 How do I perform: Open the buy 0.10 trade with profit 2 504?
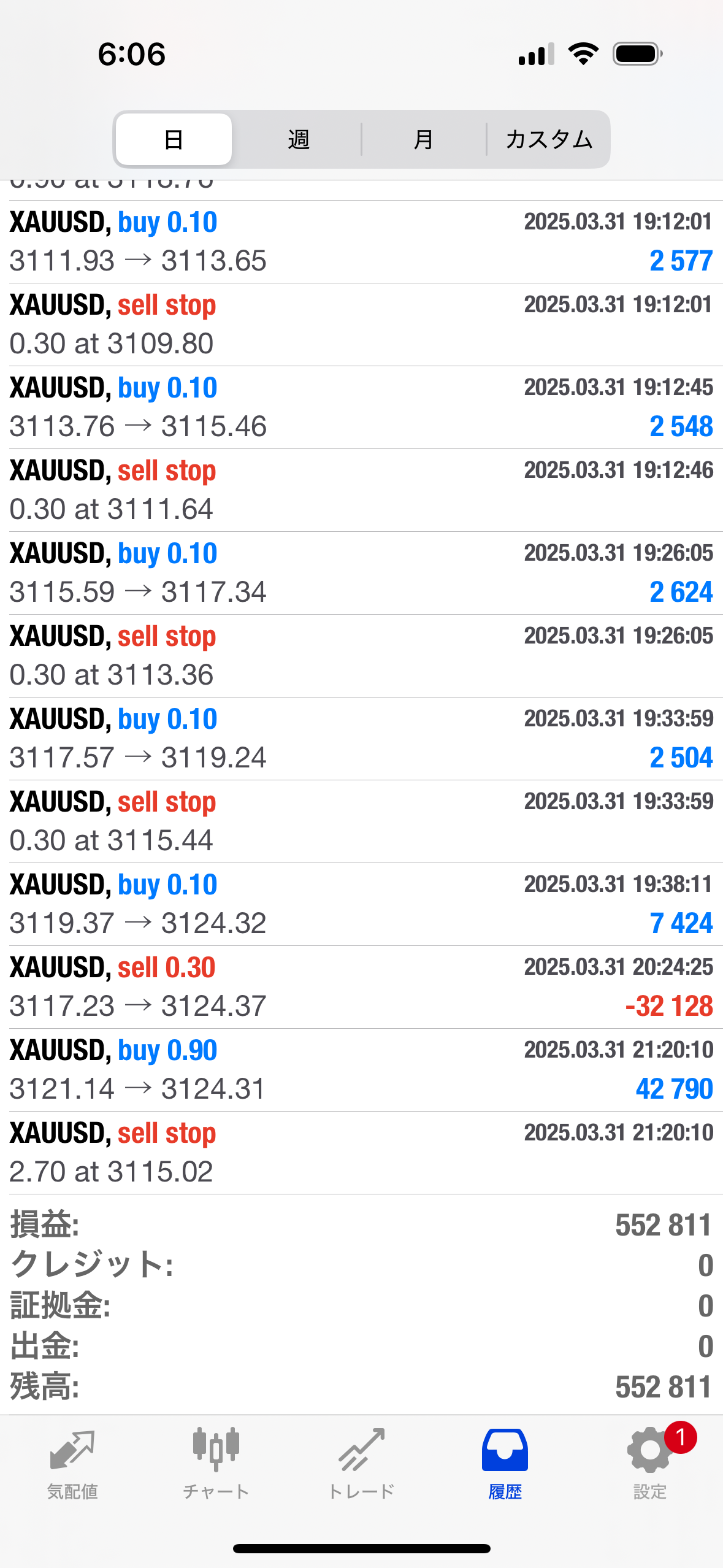(361, 739)
